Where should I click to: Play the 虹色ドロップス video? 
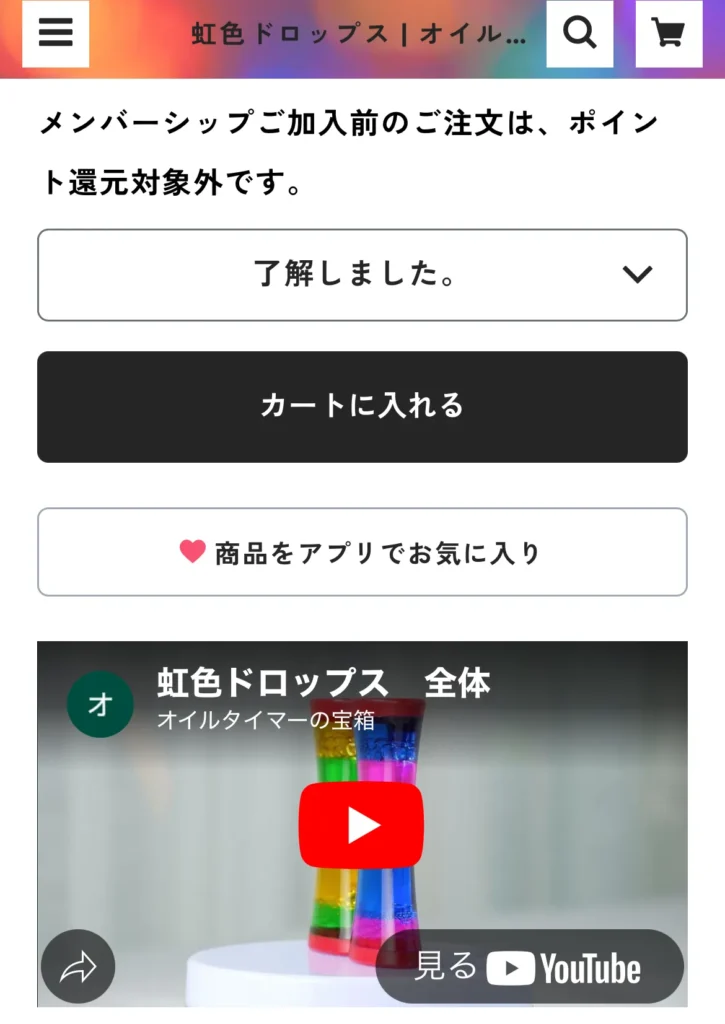pos(361,825)
